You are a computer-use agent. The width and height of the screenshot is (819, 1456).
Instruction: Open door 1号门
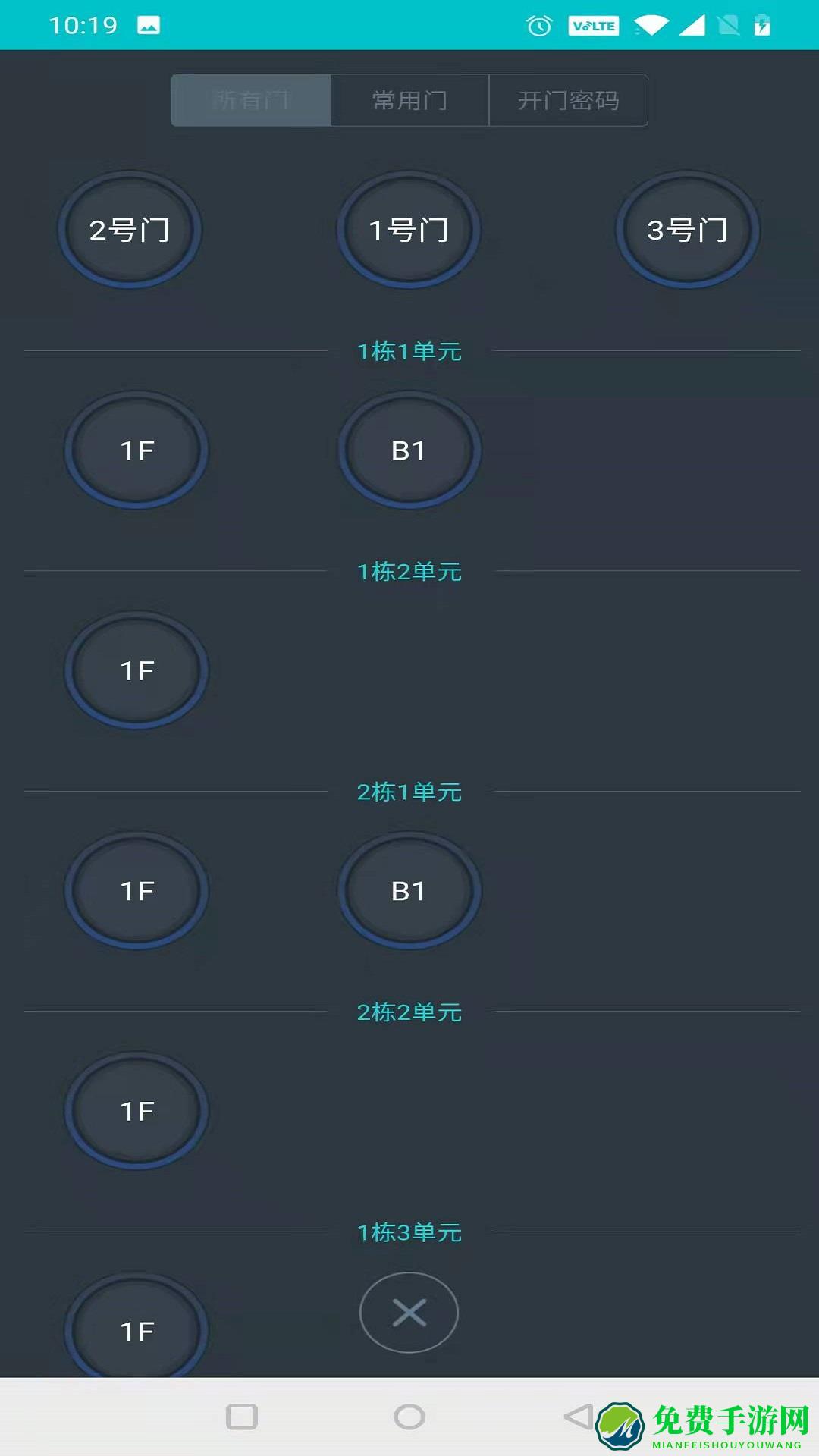pyautogui.click(x=409, y=230)
